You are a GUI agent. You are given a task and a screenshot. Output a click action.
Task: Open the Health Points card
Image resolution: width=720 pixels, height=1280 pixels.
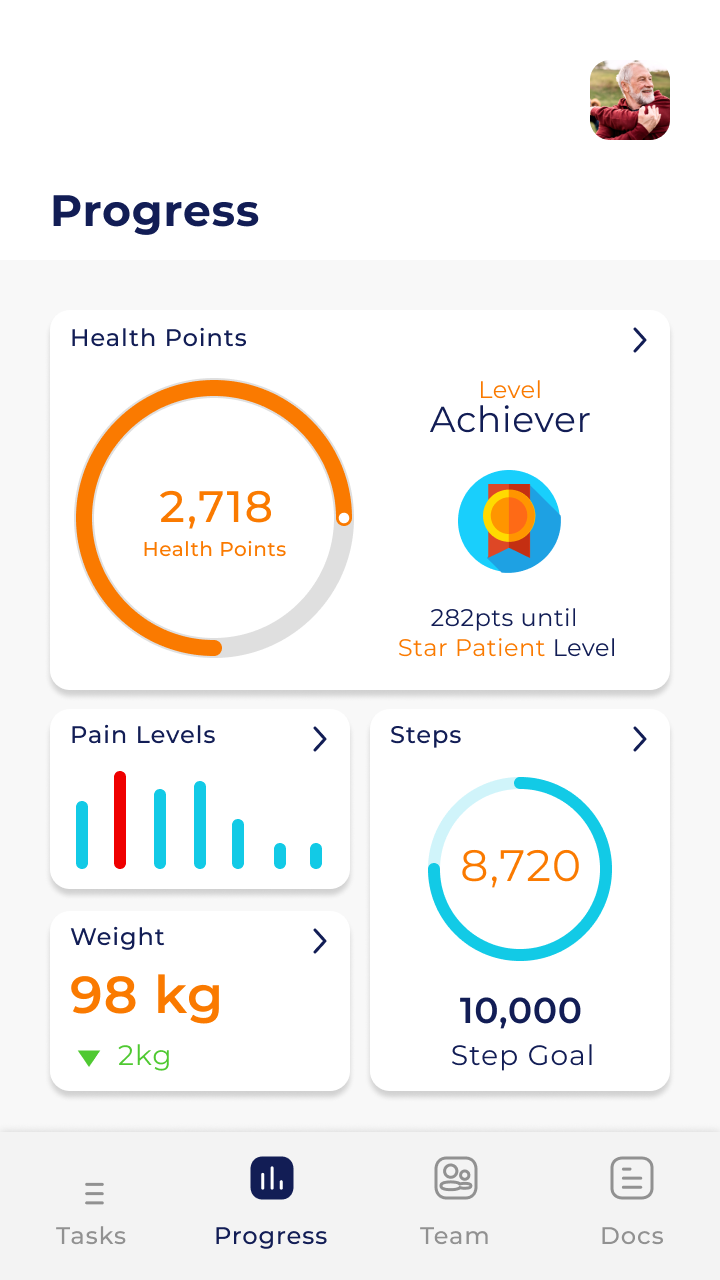(x=640, y=340)
